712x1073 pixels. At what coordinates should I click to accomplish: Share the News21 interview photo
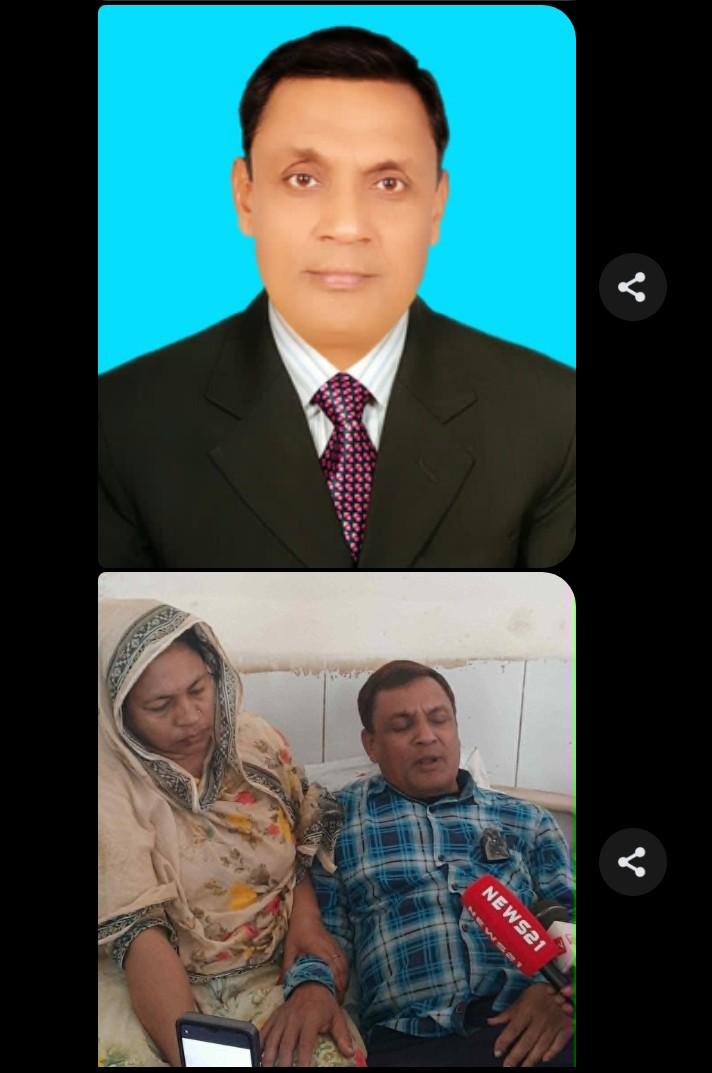click(x=632, y=861)
